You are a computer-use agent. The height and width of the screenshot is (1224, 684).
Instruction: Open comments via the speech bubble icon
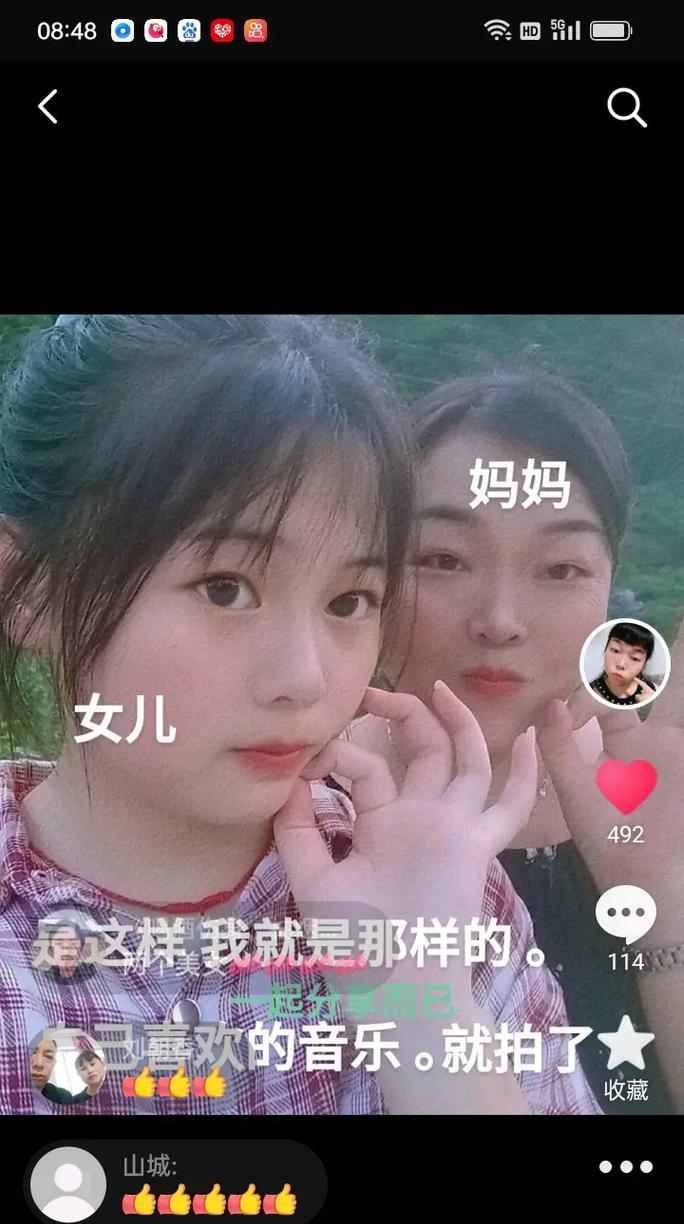[x=626, y=915]
